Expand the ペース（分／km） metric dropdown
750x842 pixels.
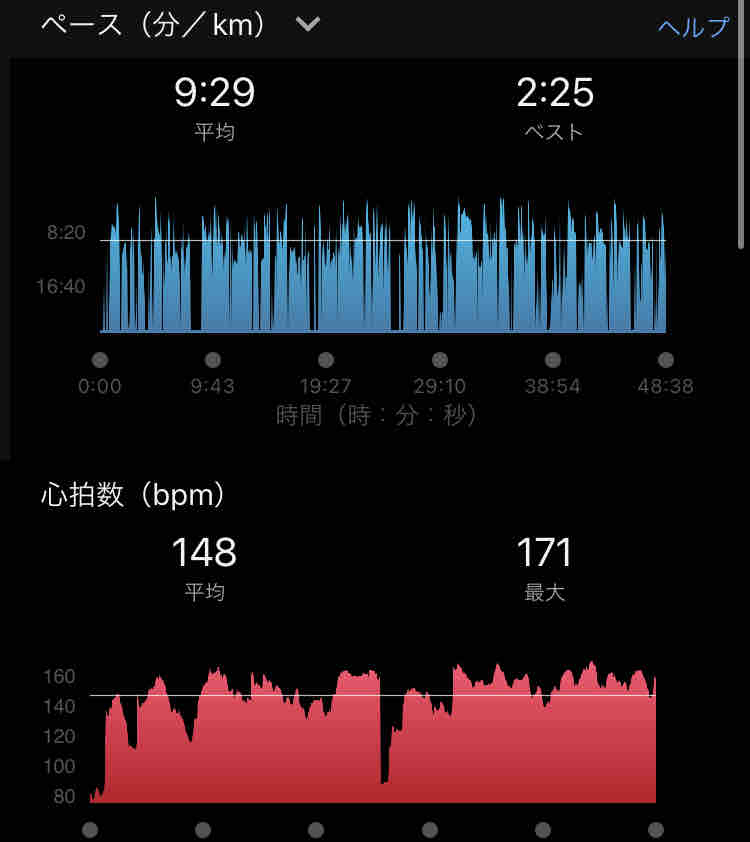(x=308, y=24)
